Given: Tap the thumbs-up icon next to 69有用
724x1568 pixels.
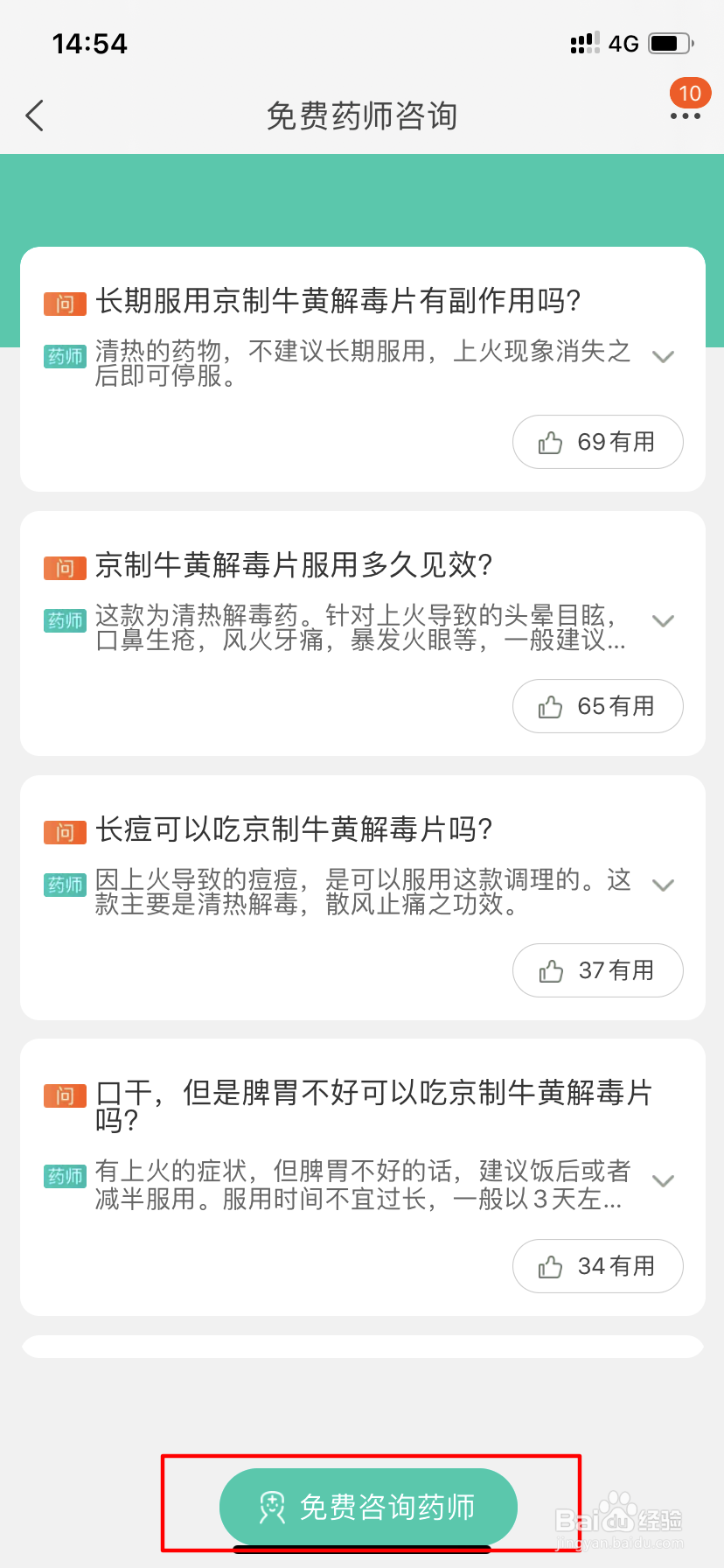Looking at the screenshot, I should [x=552, y=442].
